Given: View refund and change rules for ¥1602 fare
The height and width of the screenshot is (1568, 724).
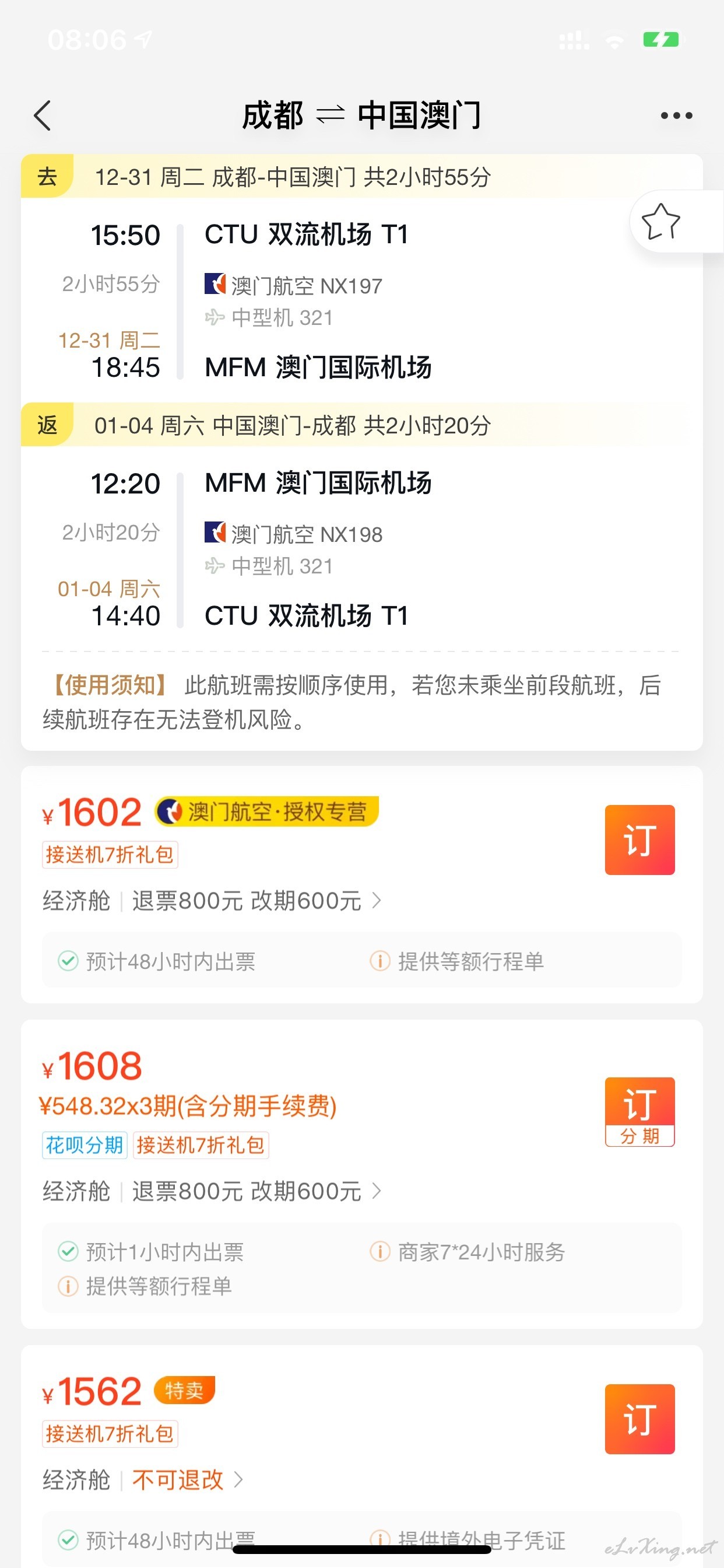Looking at the screenshot, I should [256, 900].
